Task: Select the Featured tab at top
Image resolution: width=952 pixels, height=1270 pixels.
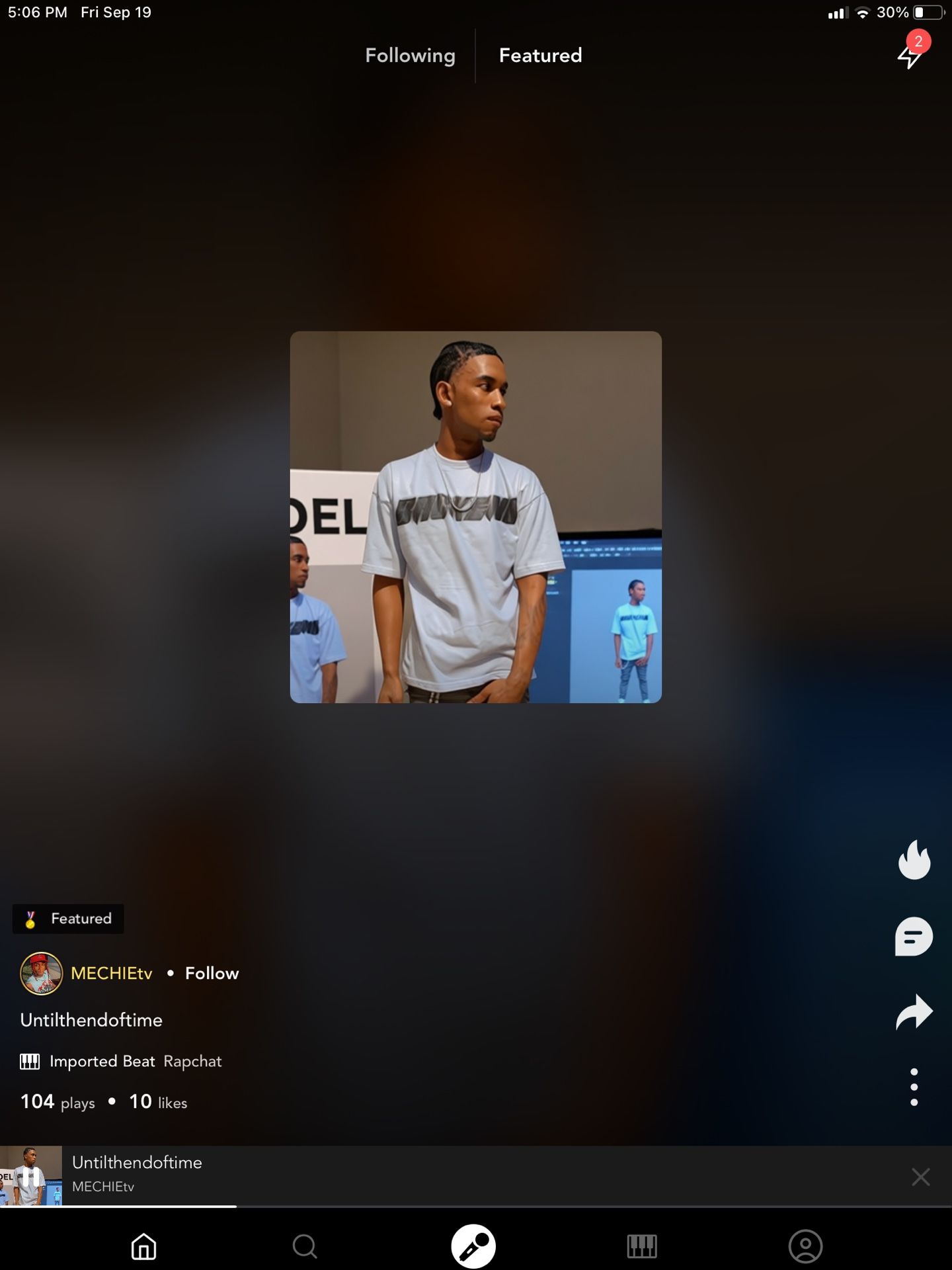Action: 541,56
